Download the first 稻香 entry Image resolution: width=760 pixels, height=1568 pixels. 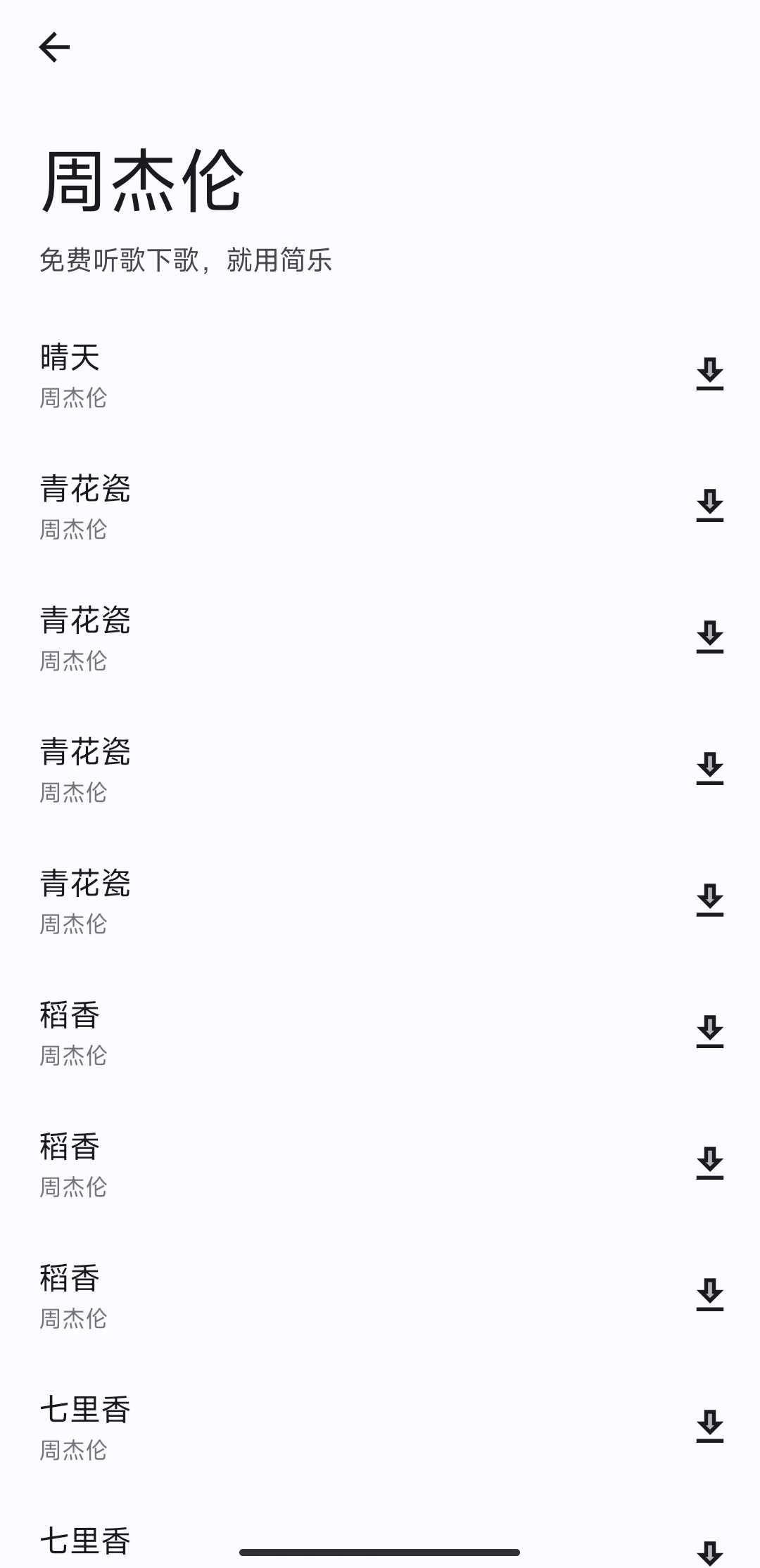(710, 1031)
